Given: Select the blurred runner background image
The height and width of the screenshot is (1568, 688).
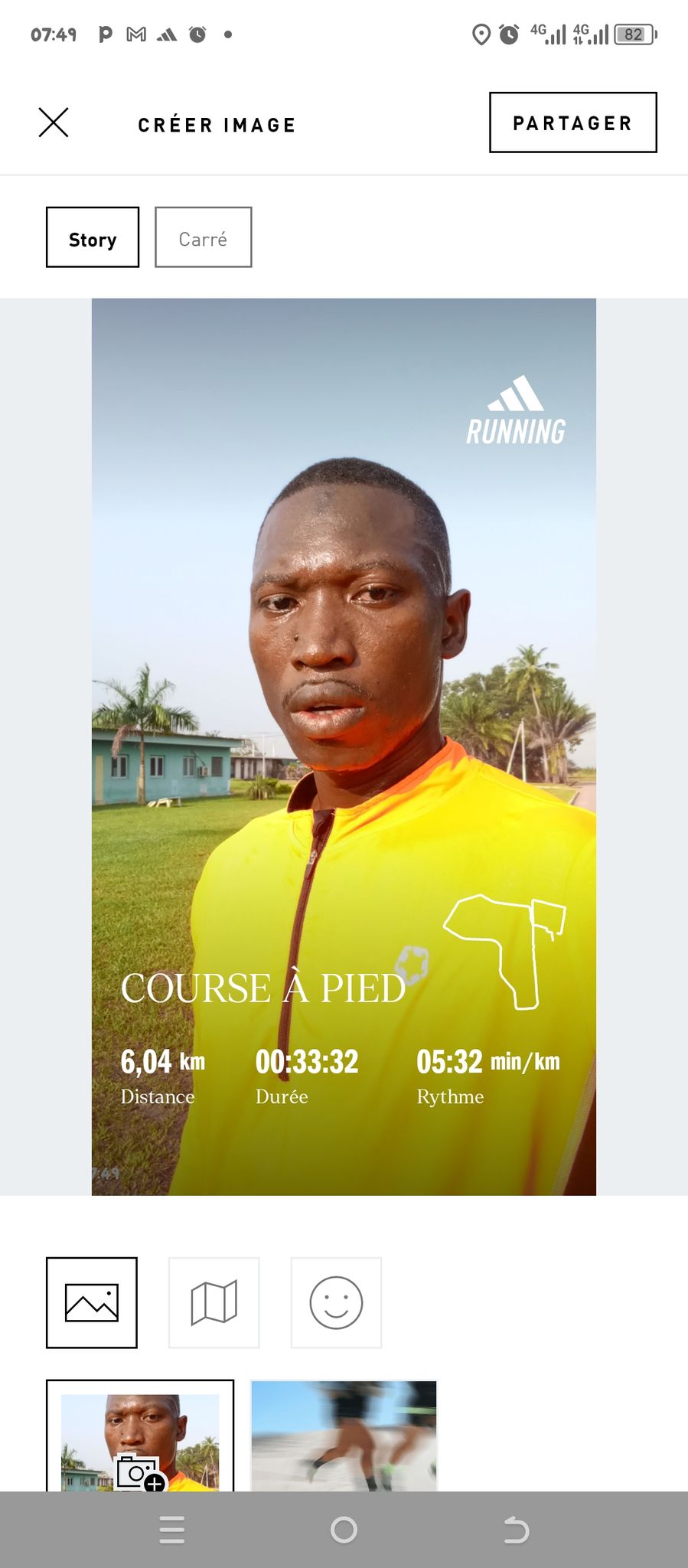Looking at the screenshot, I should [344, 1436].
